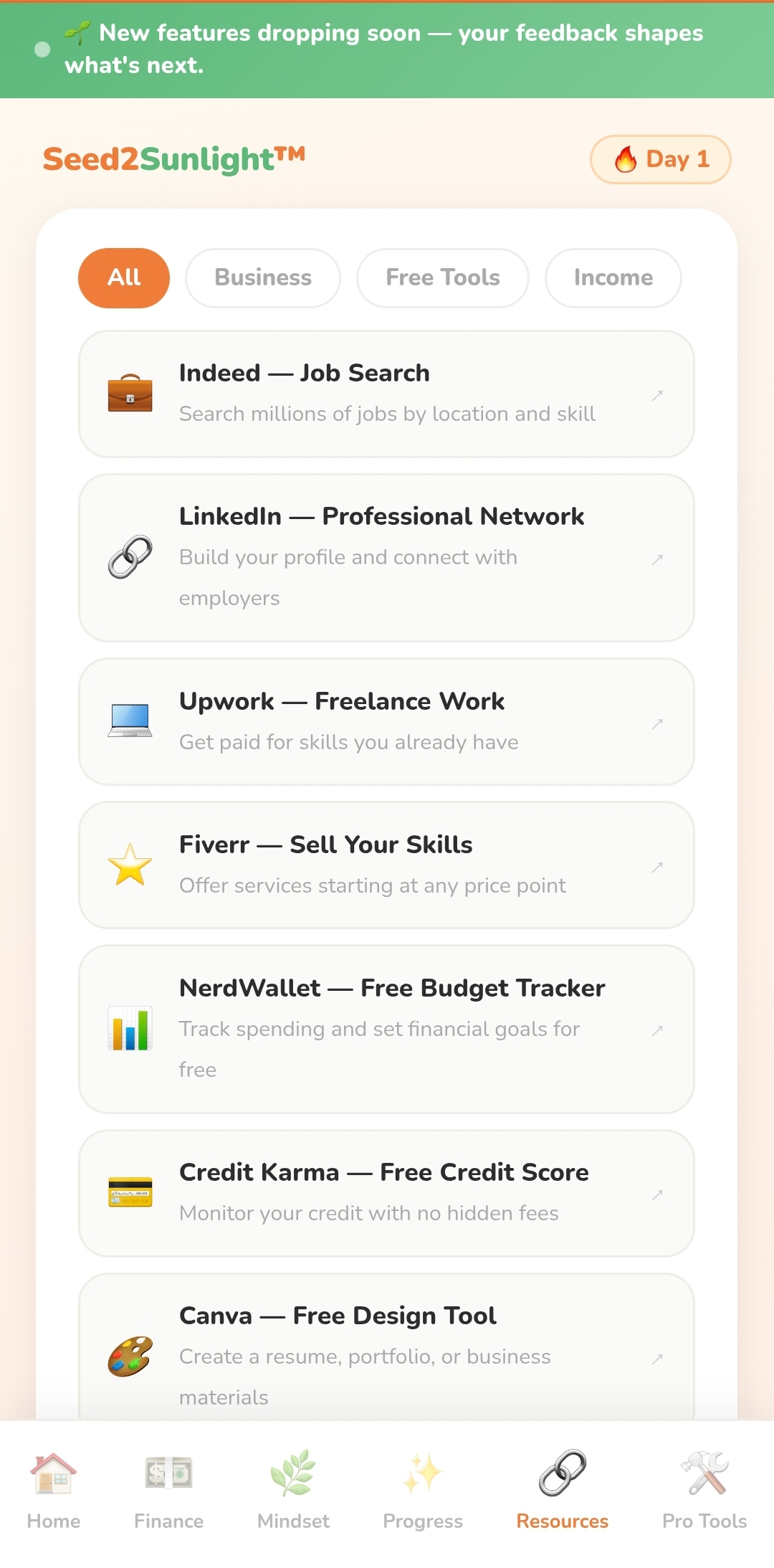Open the Mindset tab
Screen dimensions: 774x1568
[x=293, y=1491]
